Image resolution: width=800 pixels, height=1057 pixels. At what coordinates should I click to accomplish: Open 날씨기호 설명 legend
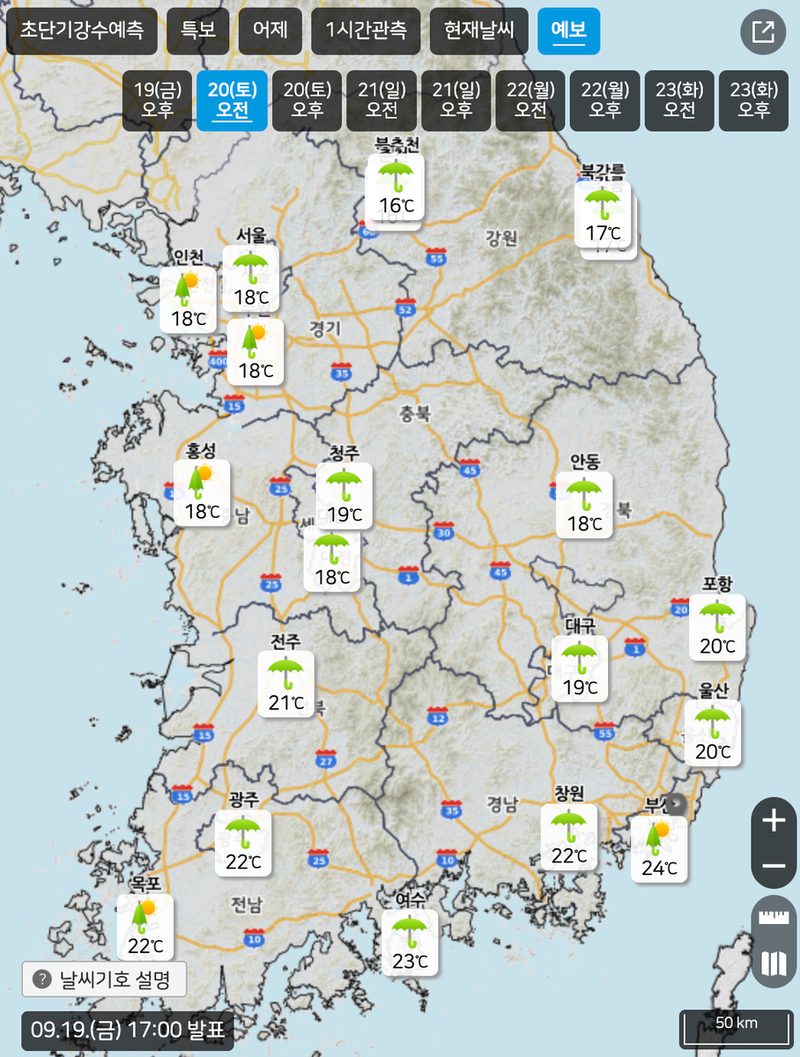pos(104,979)
